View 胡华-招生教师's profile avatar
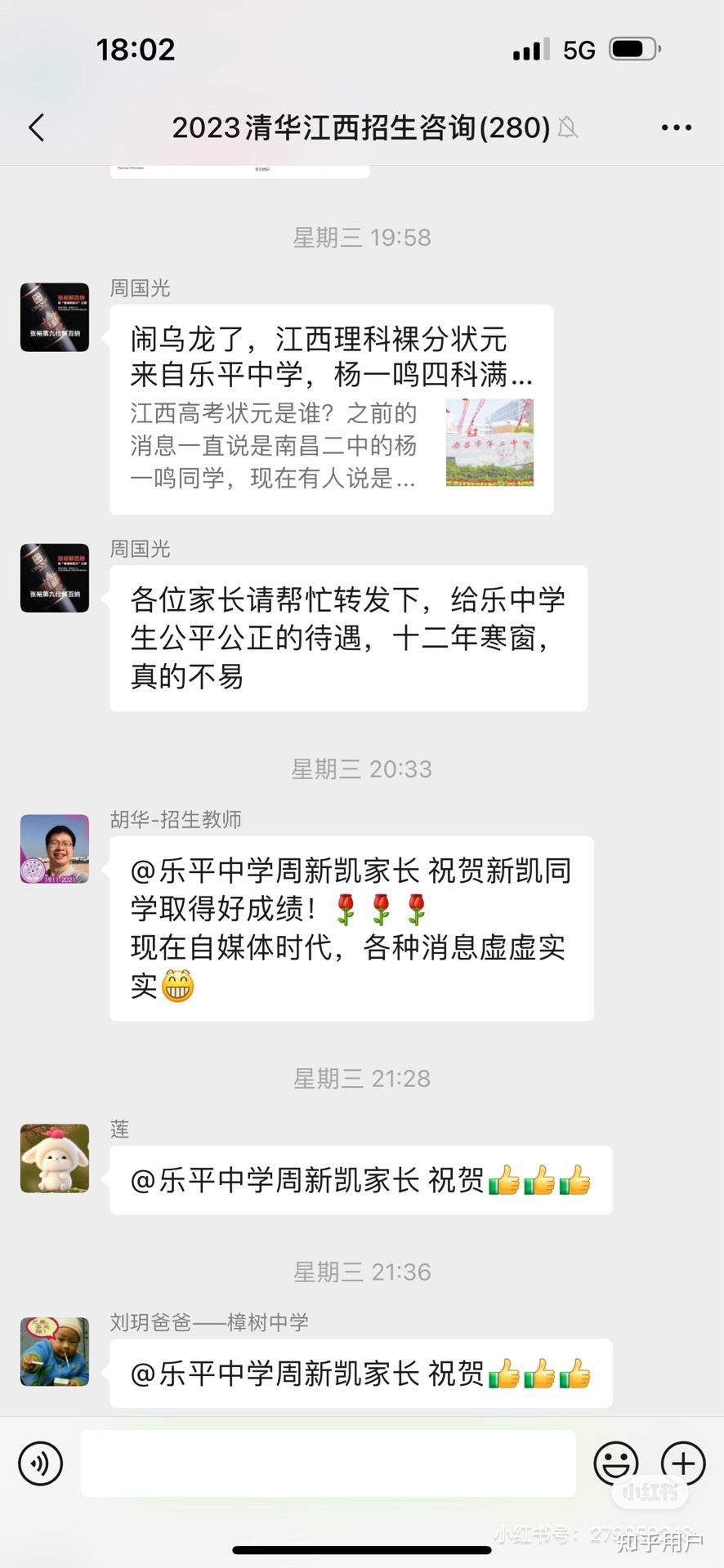The image size is (724, 1568). (55, 849)
